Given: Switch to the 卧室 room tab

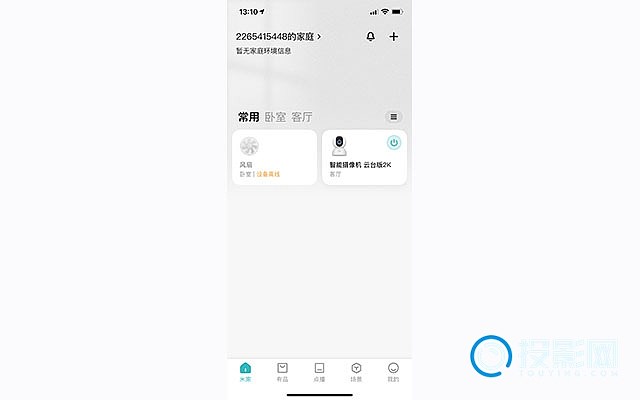Looking at the screenshot, I should [x=275, y=117].
